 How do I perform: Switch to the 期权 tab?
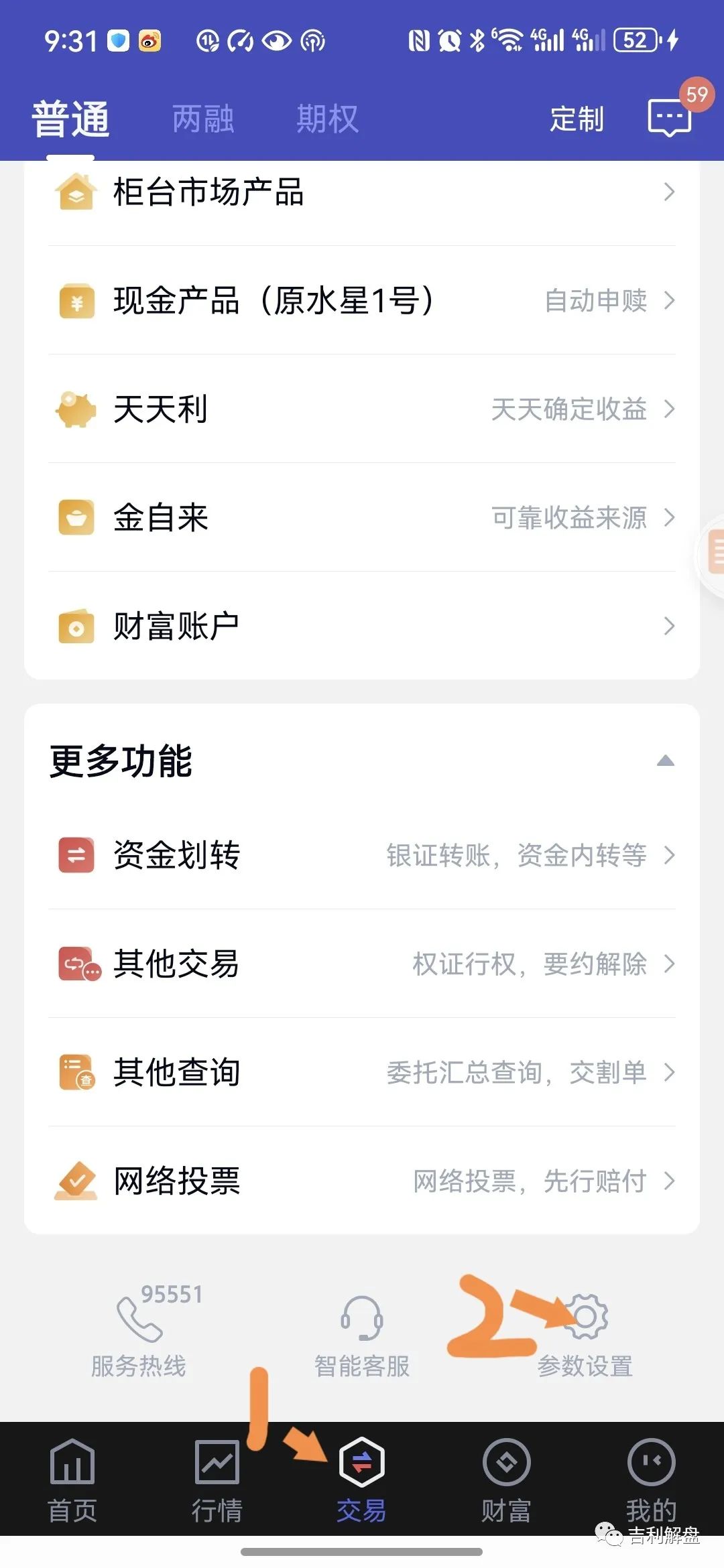click(x=327, y=119)
